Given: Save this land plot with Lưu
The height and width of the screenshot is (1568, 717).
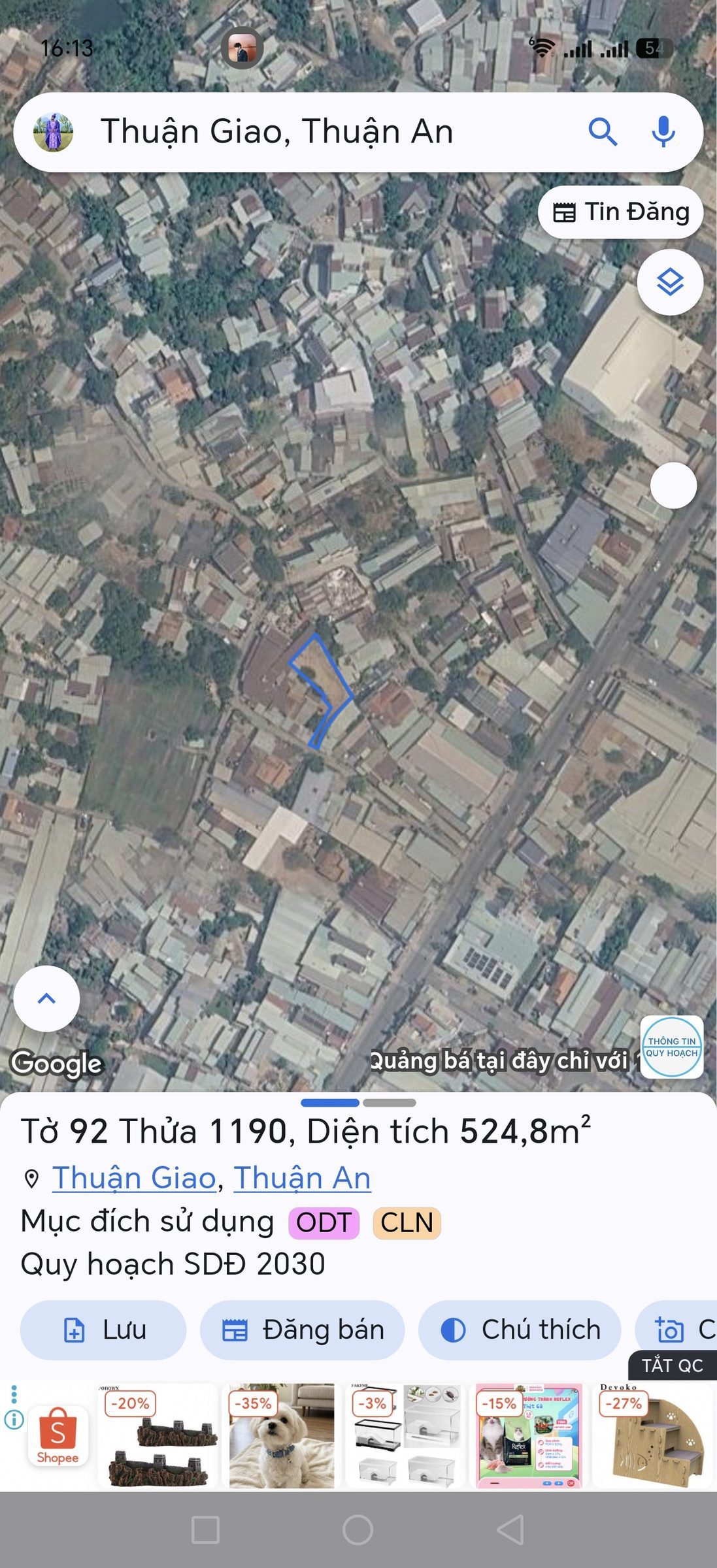Looking at the screenshot, I should coord(103,1330).
